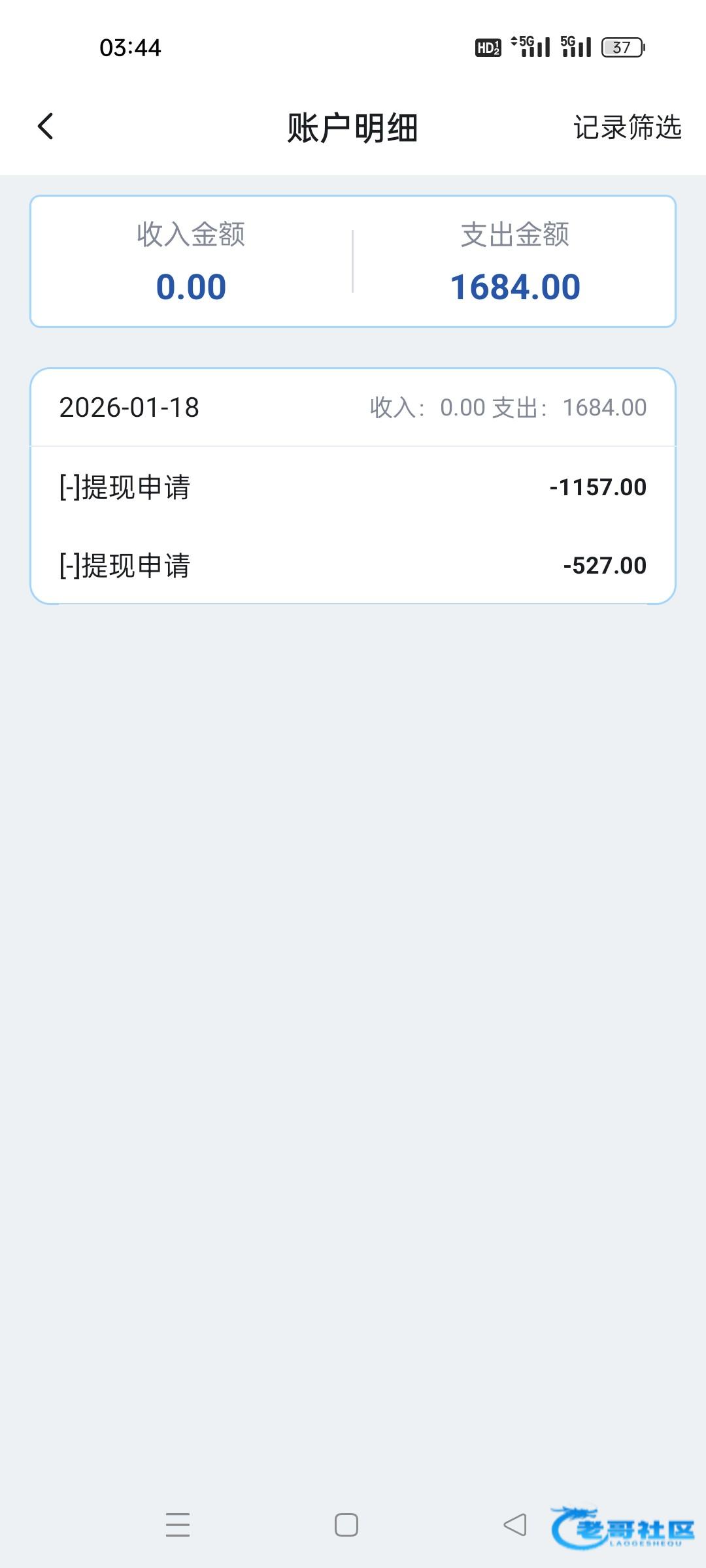Open the 记录筛选 record filter
The width and height of the screenshot is (706, 1568).
pos(628,127)
